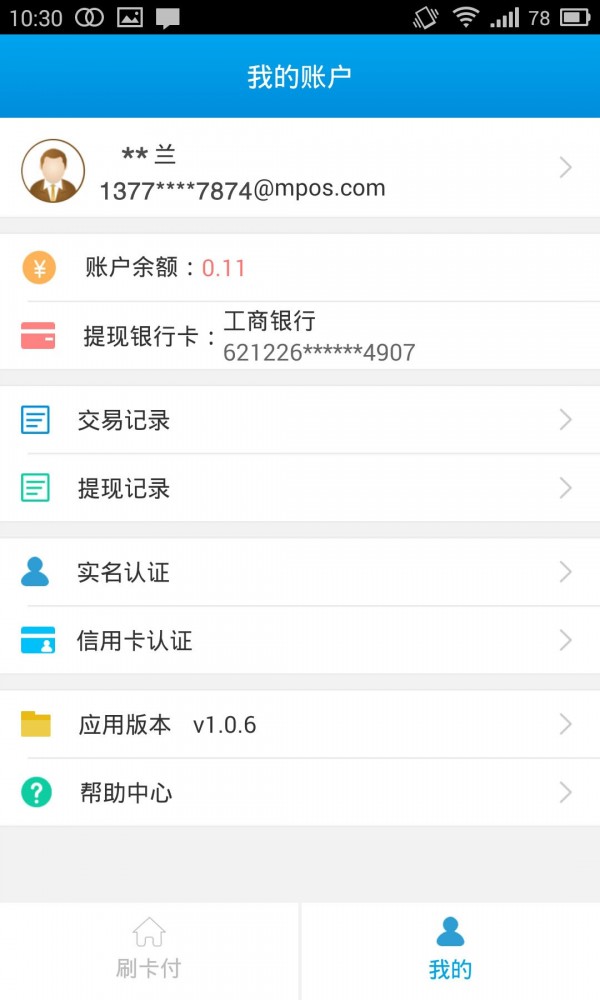Viewport: 600px width, 1000px height.
Task: Select the 我的 tab
Action: 450,950
